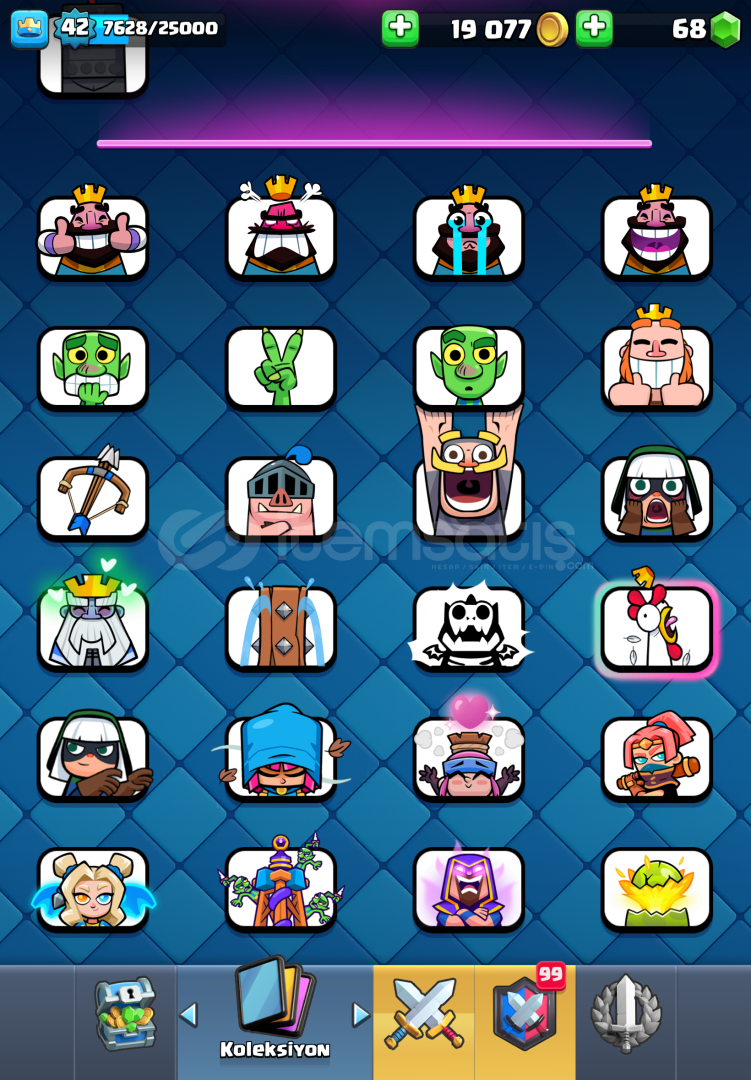Open the king level 42 badge
This screenshot has height=1080, width=751.
[x=75, y=28]
